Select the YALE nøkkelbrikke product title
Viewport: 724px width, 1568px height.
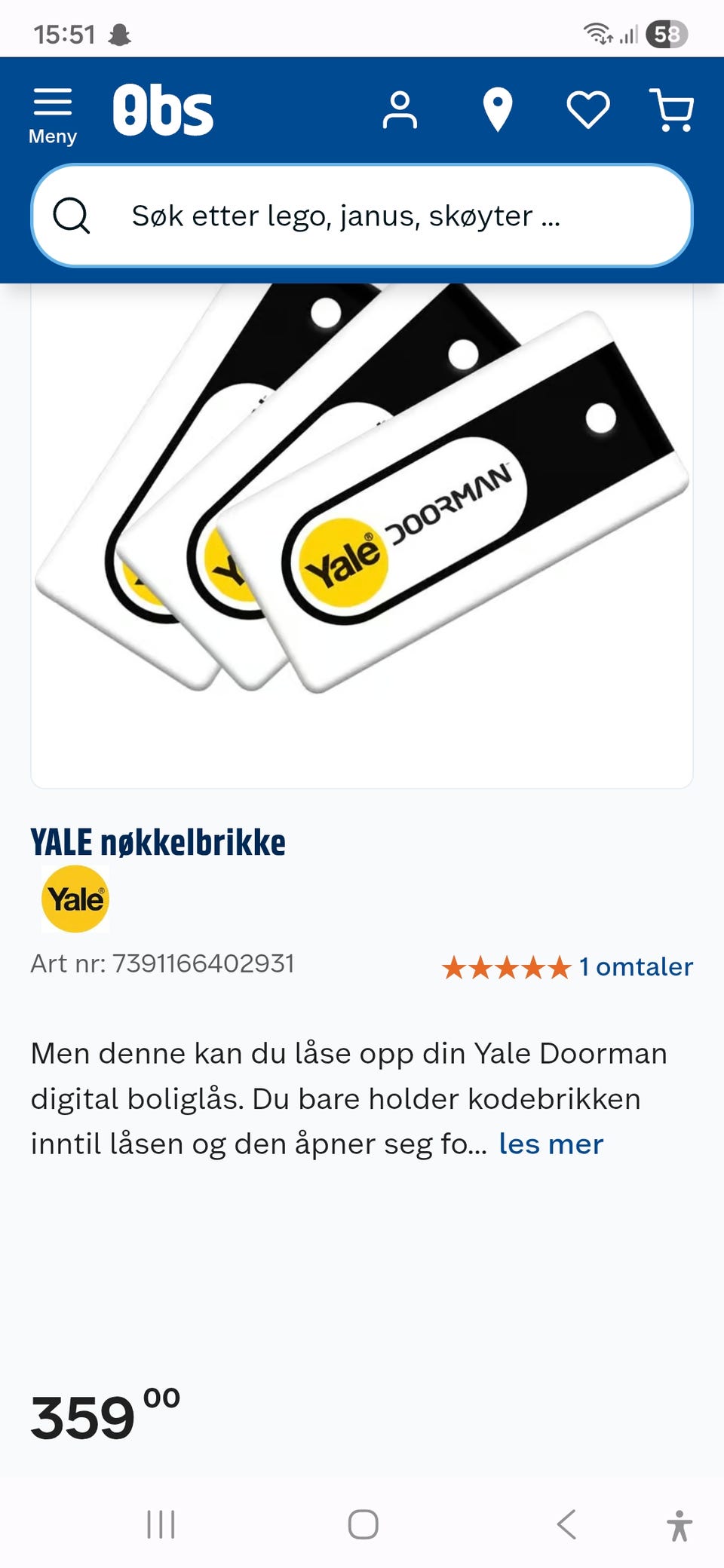click(158, 841)
